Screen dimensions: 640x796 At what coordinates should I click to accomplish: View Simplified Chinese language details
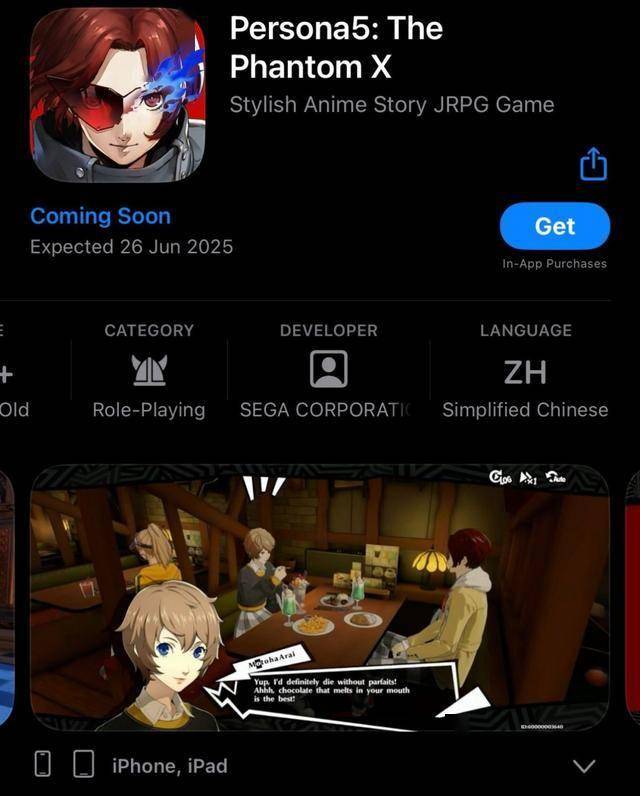[525, 371]
